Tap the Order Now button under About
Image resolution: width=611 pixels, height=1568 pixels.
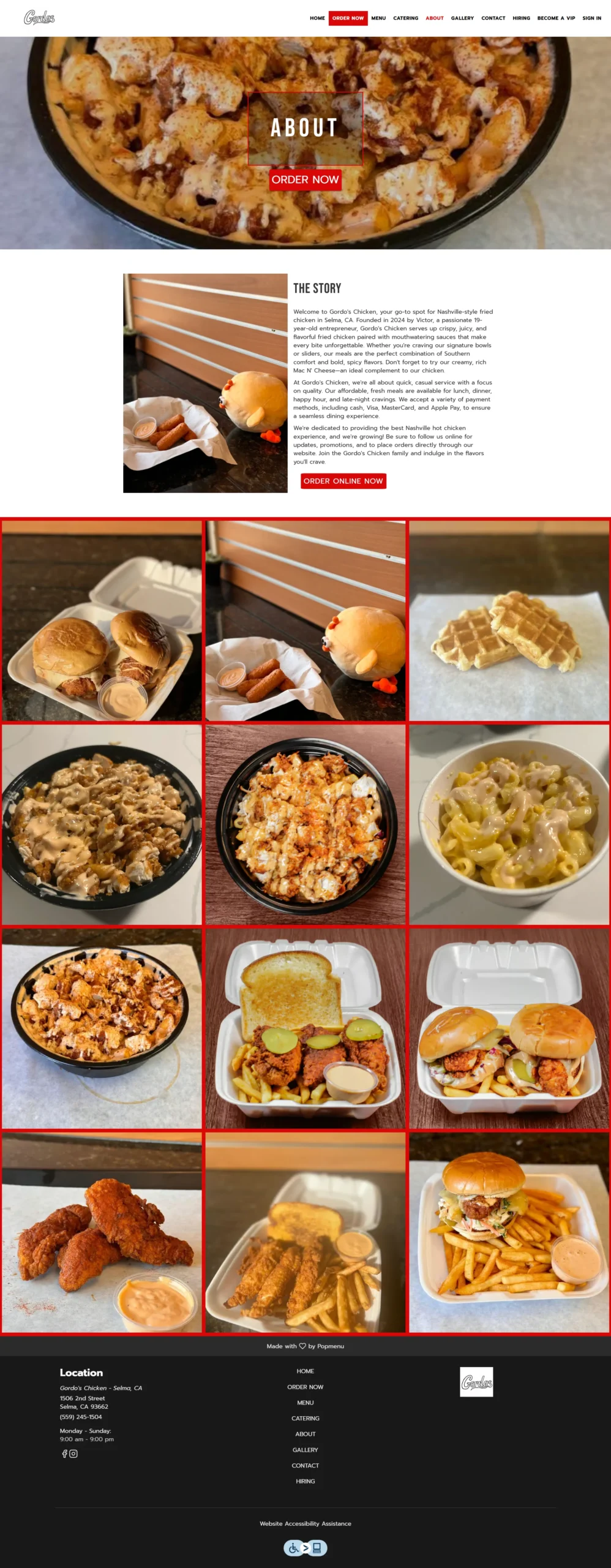point(305,179)
